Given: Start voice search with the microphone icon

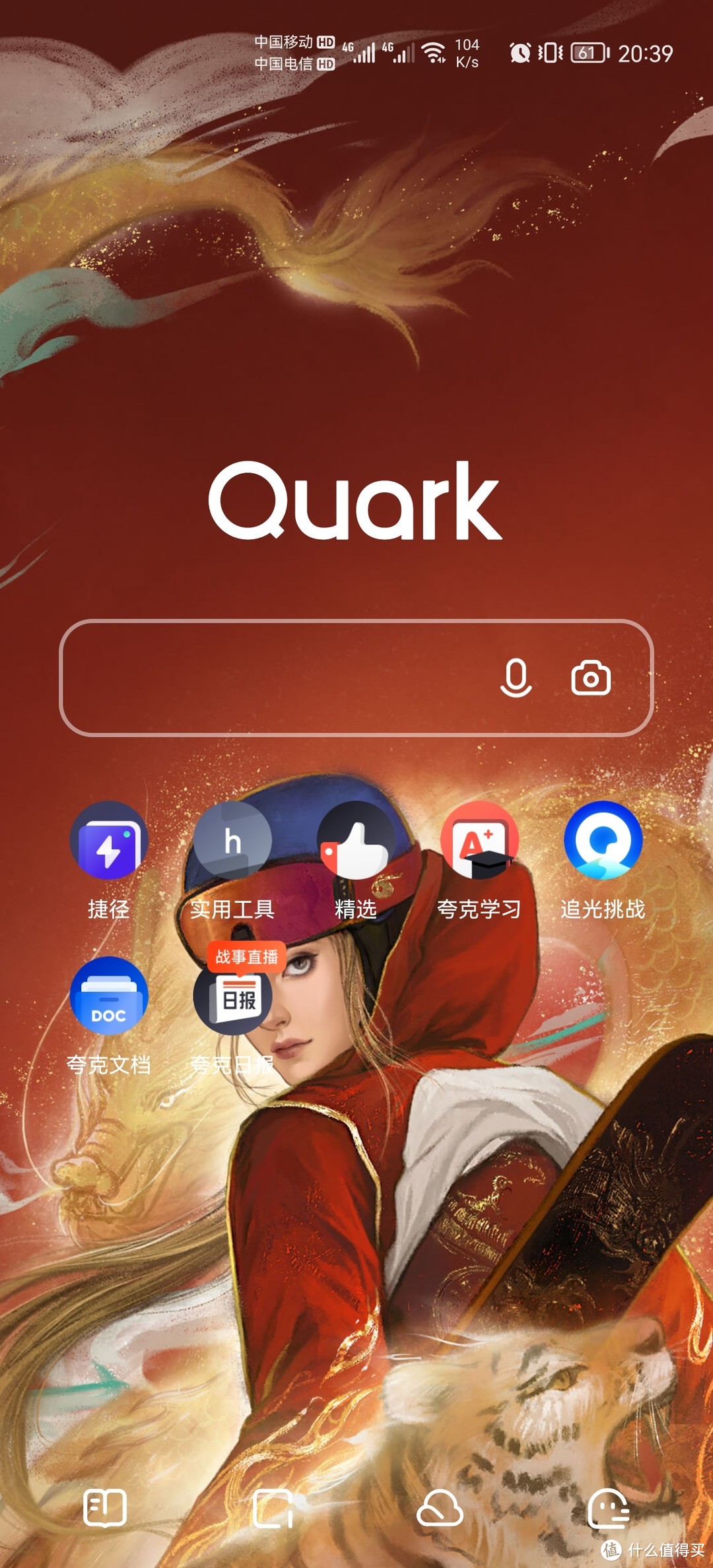Looking at the screenshot, I should click(x=516, y=678).
